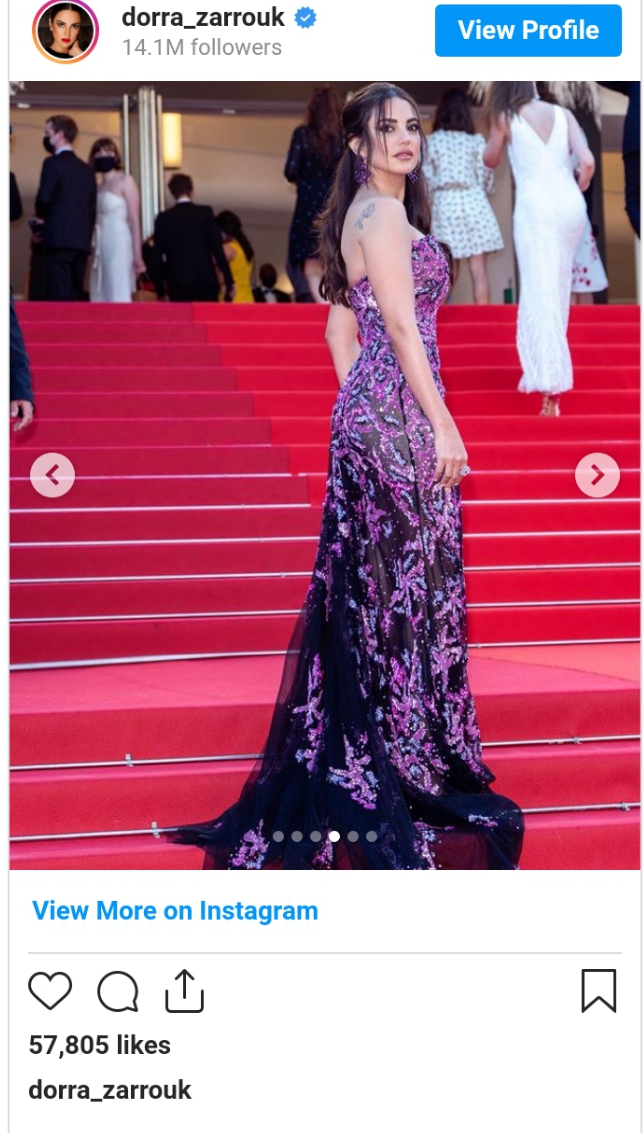Share this post
Screen dimensions: 644x1133
point(184,991)
